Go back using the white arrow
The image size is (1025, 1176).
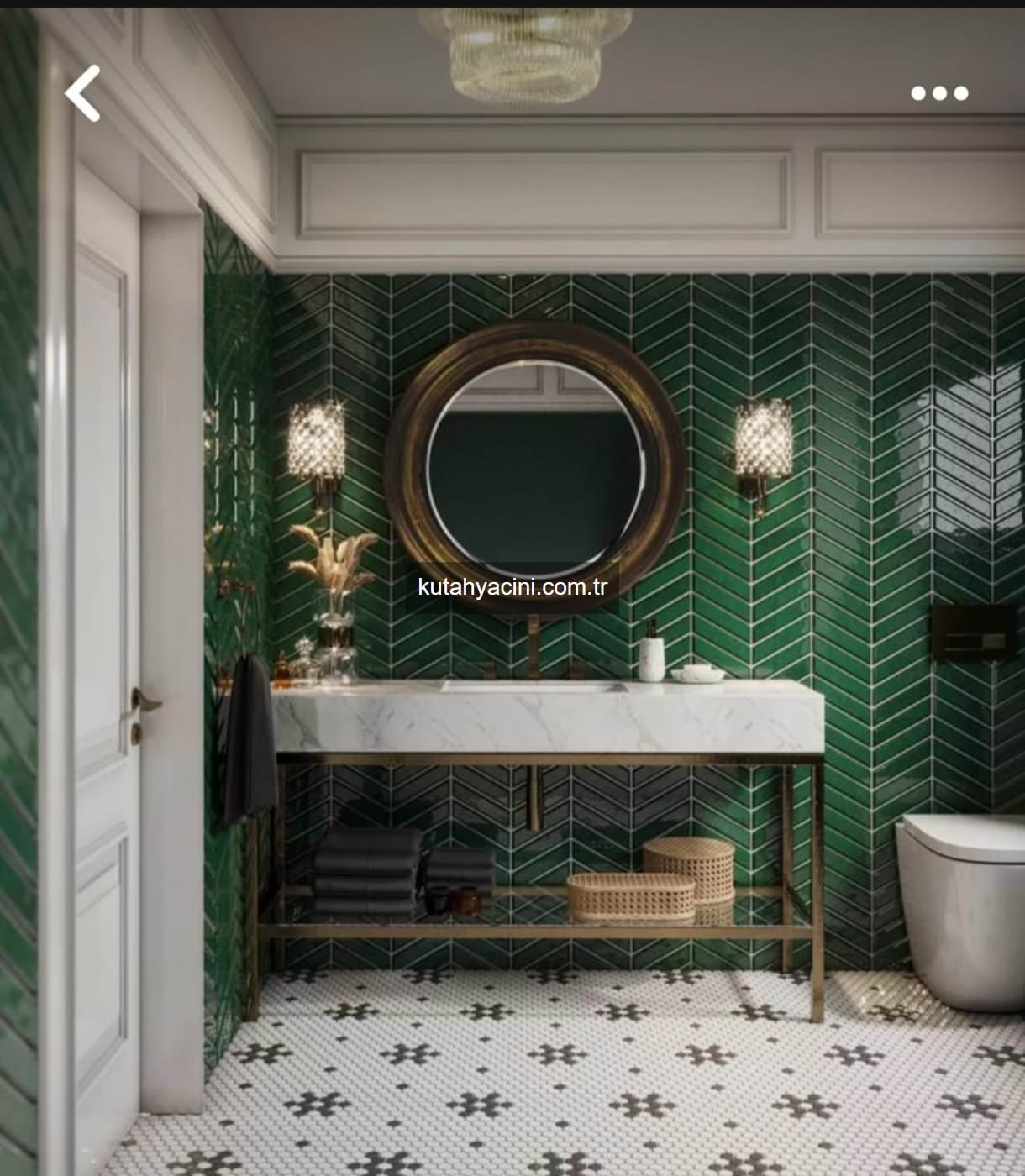[83, 93]
